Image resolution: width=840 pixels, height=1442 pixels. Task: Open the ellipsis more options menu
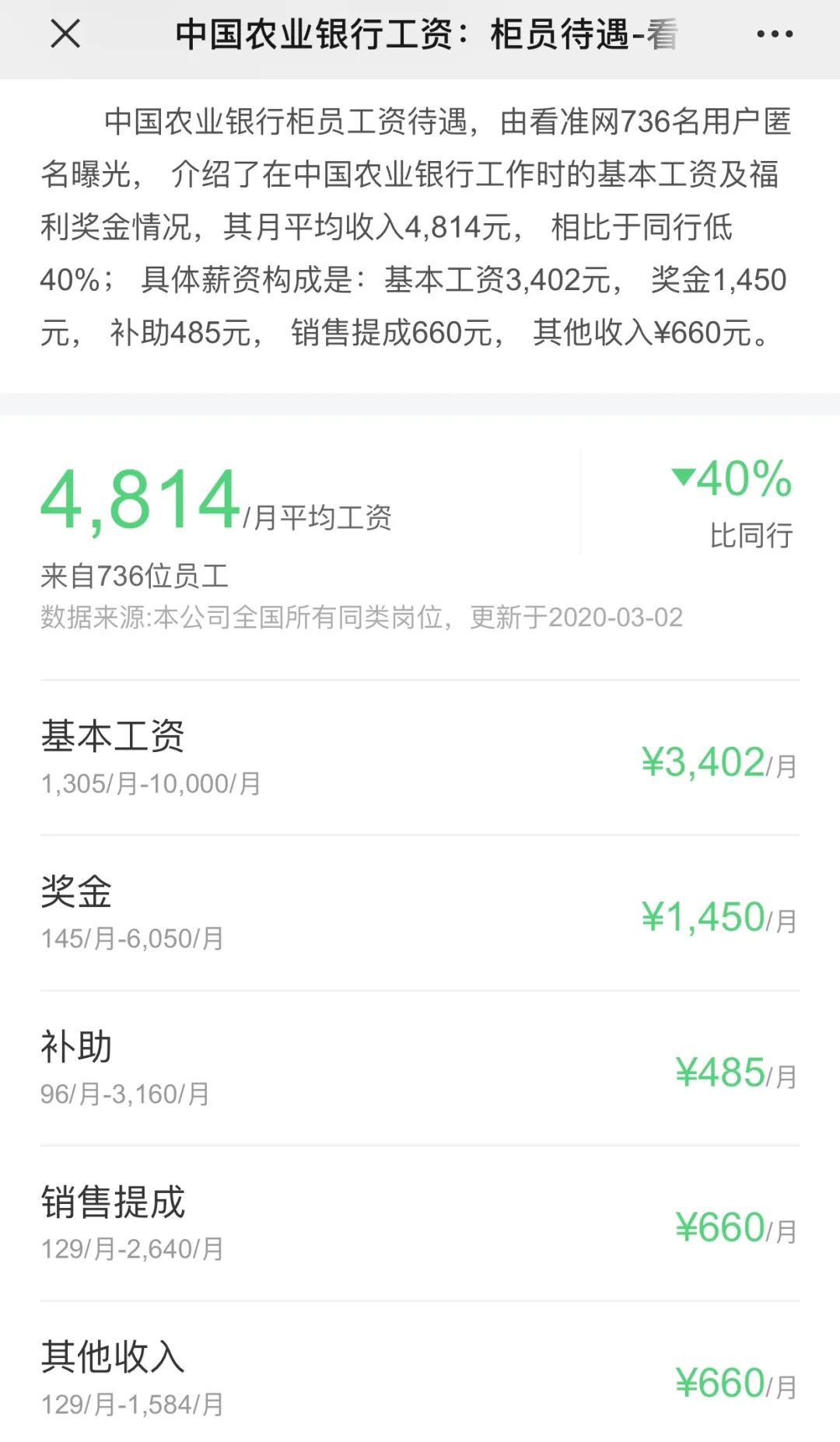pos(773,34)
